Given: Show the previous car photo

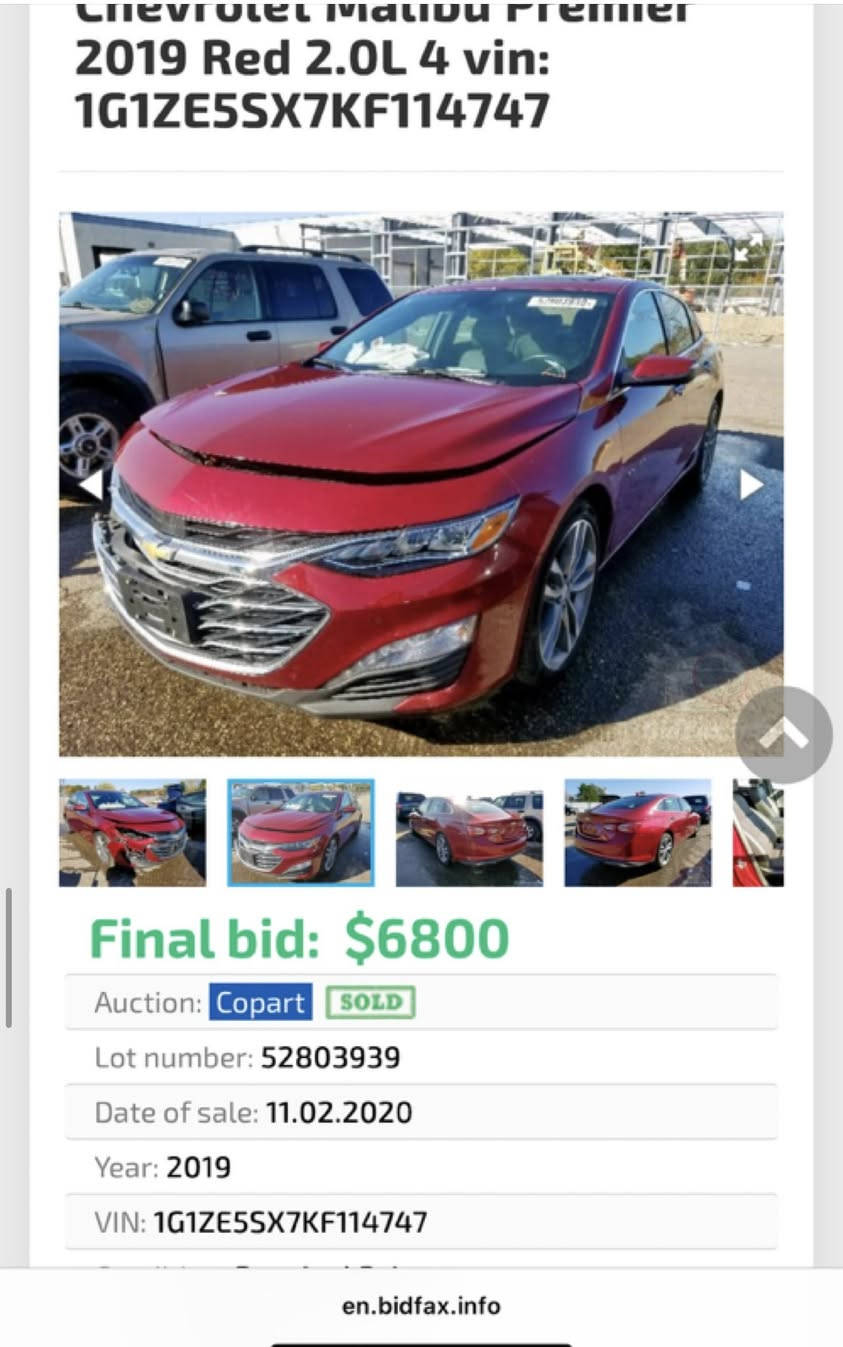Looking at the screenshot, I should (x=91, y=485).
